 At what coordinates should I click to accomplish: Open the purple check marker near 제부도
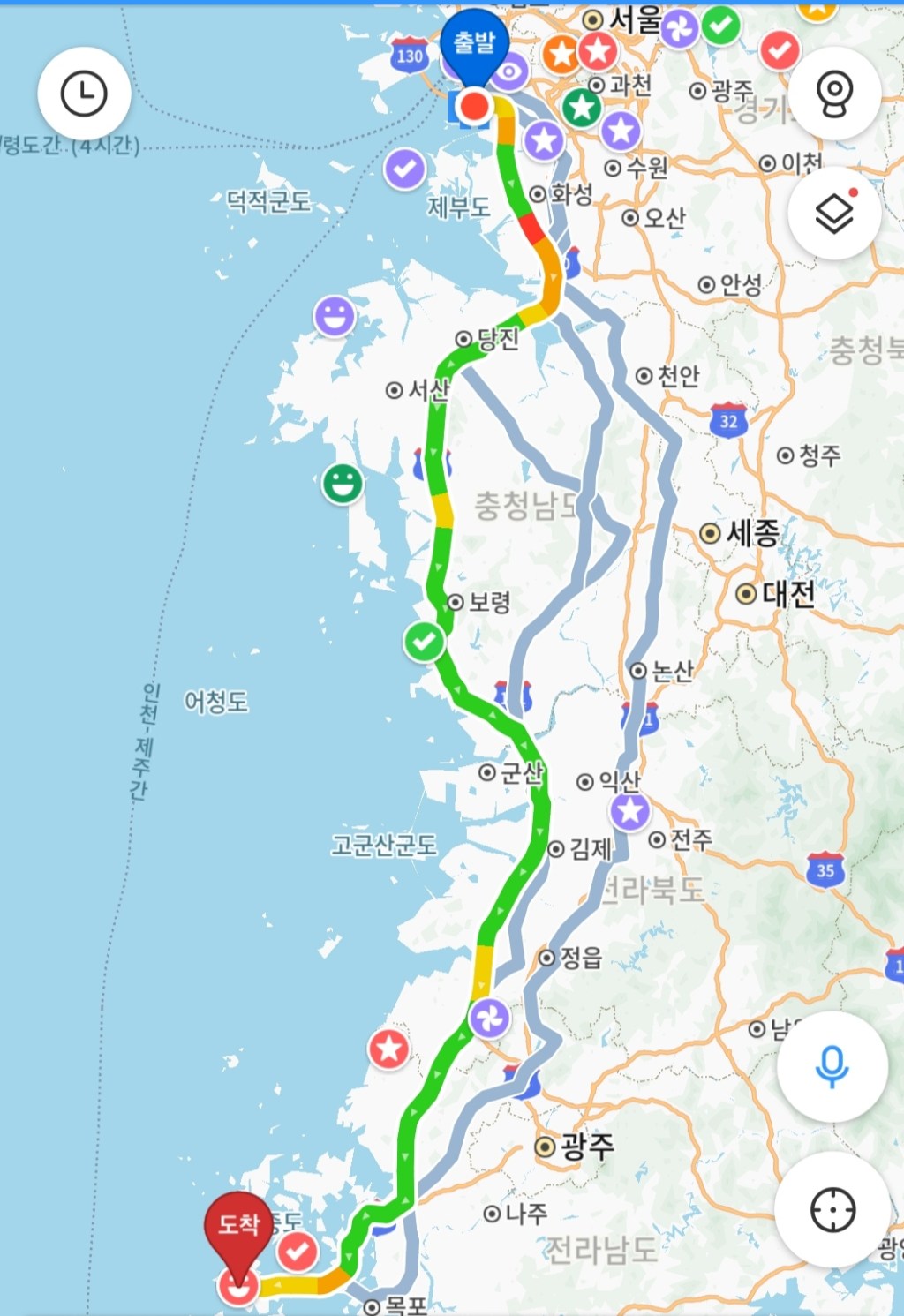405,168
